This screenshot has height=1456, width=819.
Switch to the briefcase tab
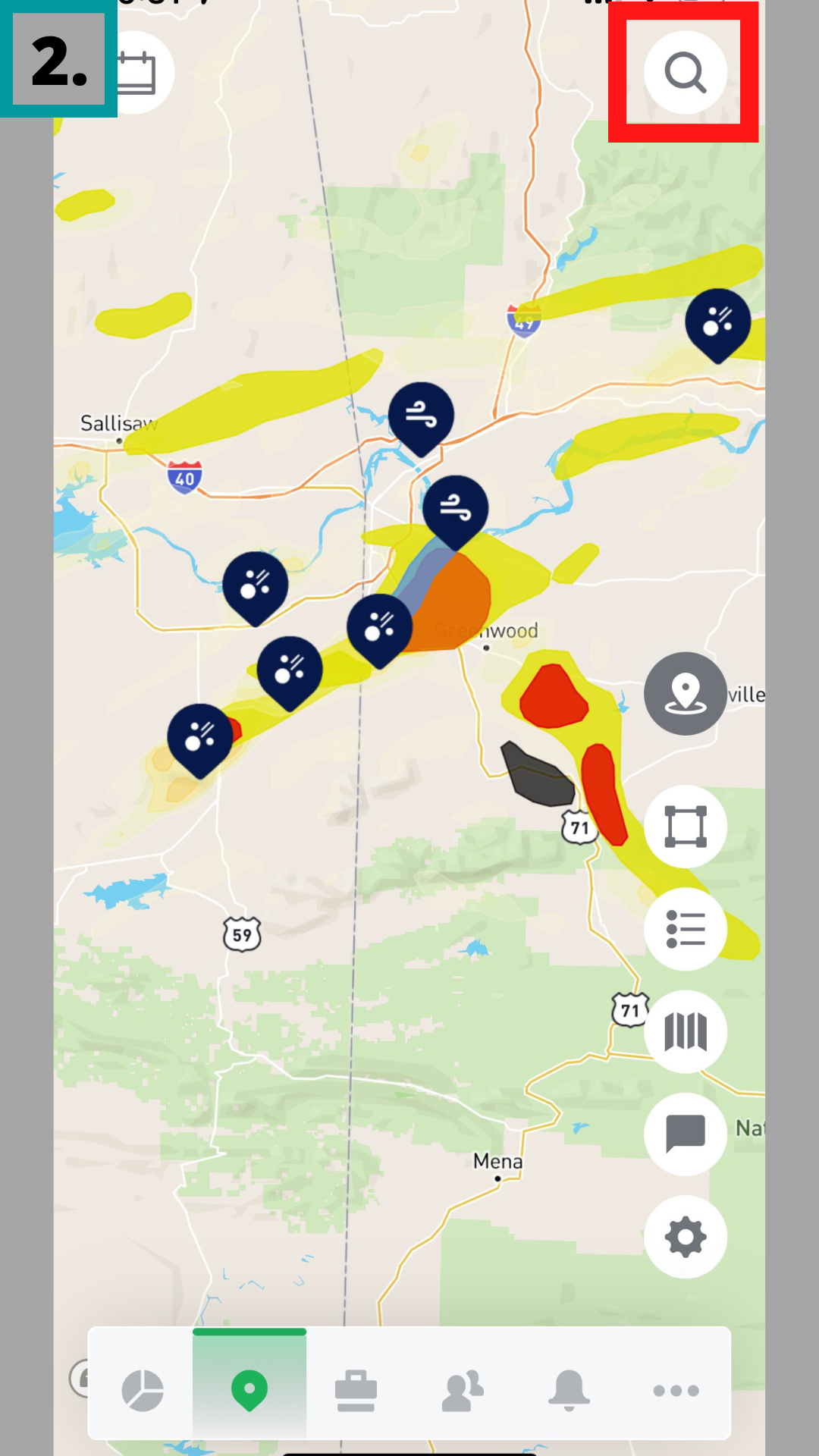[356, 1391]
